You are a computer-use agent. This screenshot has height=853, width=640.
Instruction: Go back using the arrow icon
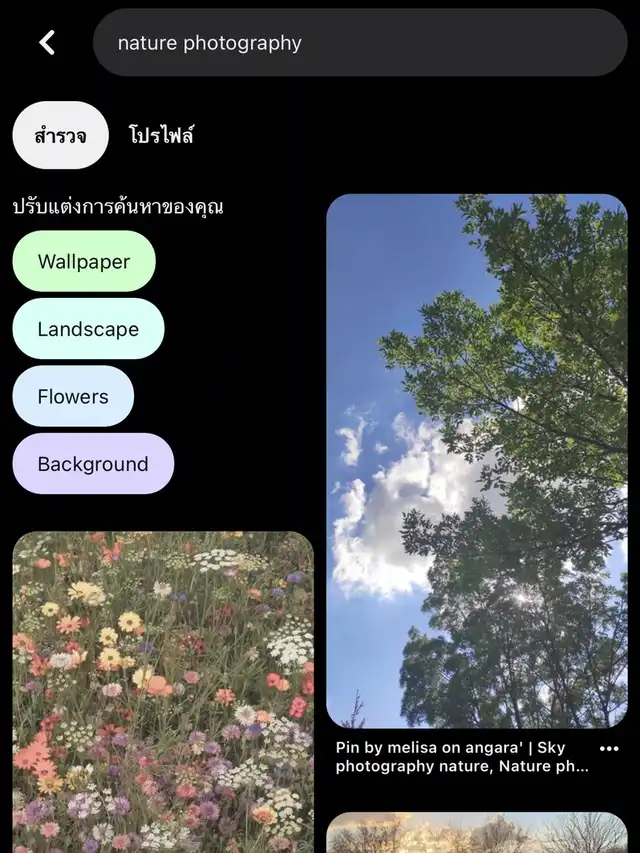coord(47,42)
